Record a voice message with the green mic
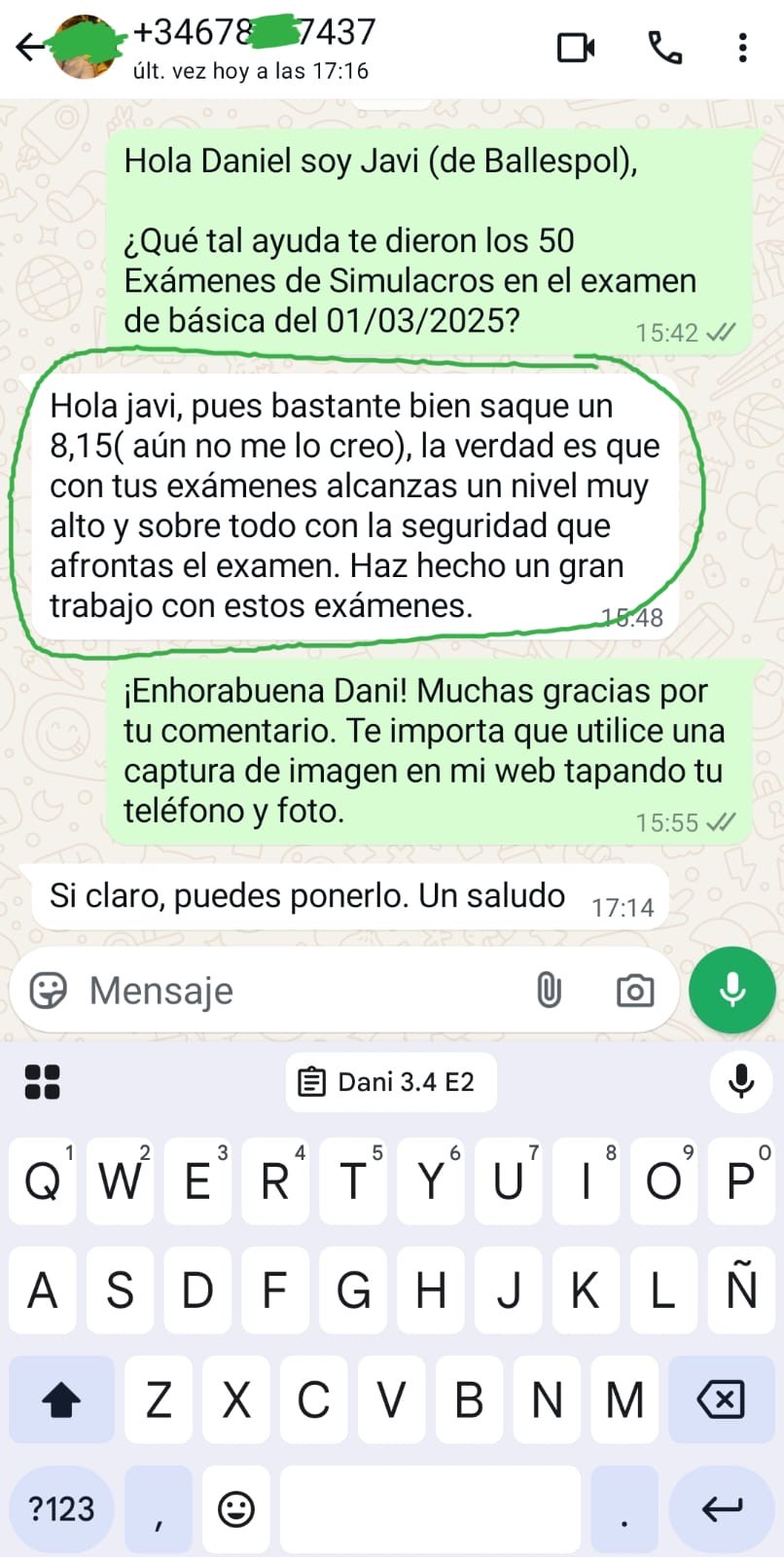Screen dimensions: 784x1557 (x=732, y=990)
